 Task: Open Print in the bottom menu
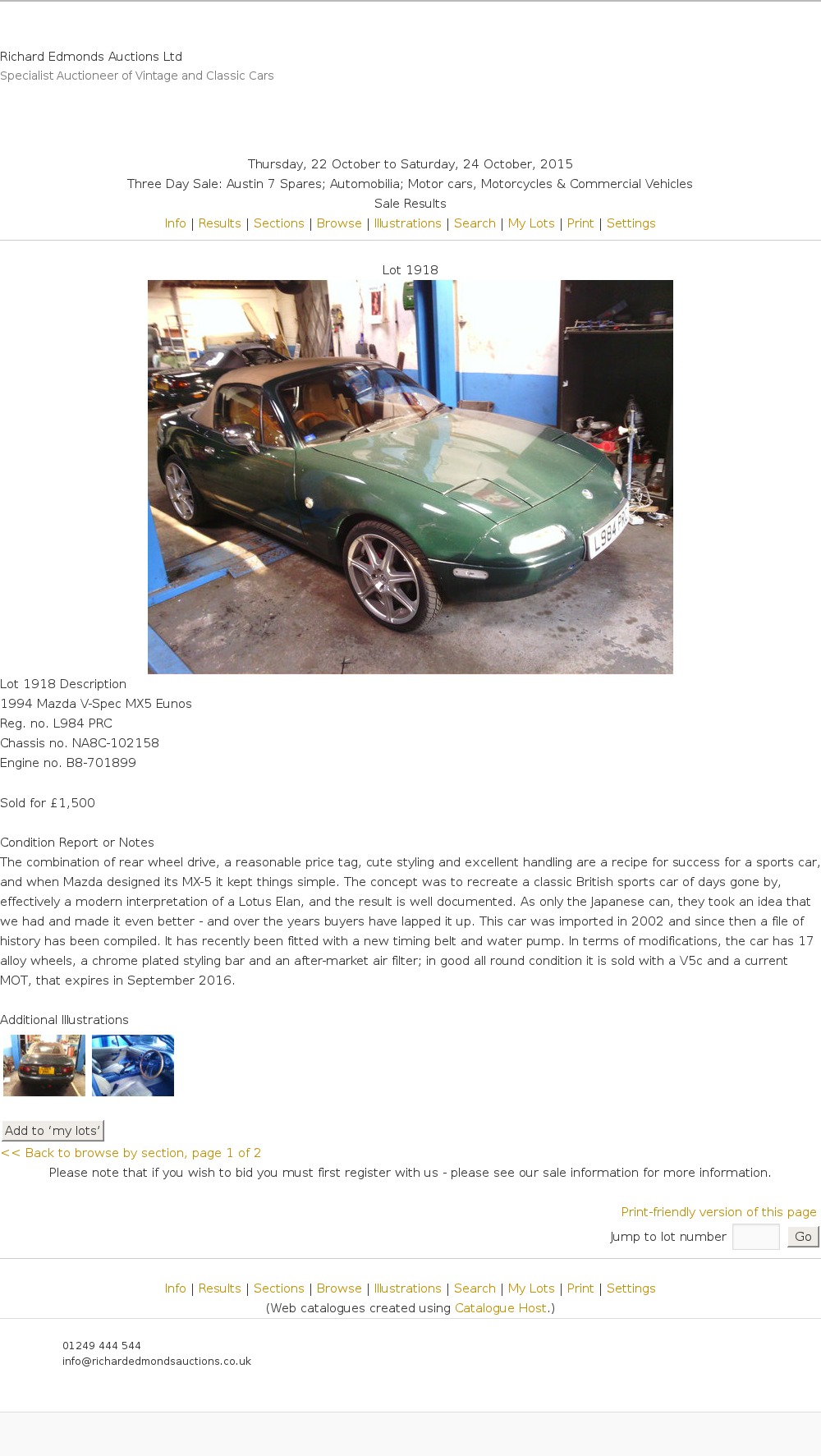click(580, 1288)
